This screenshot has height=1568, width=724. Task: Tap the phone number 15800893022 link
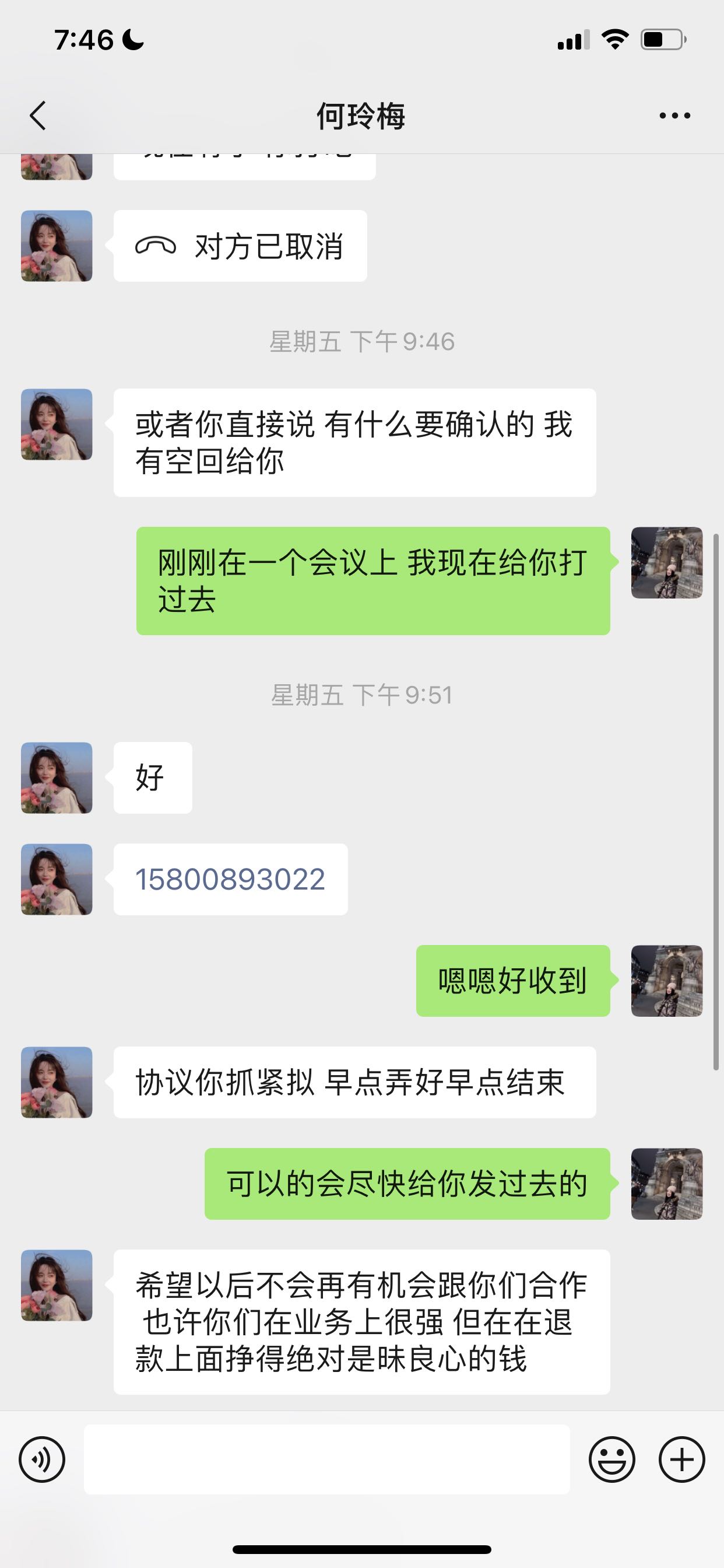click(x=230, y=880)
